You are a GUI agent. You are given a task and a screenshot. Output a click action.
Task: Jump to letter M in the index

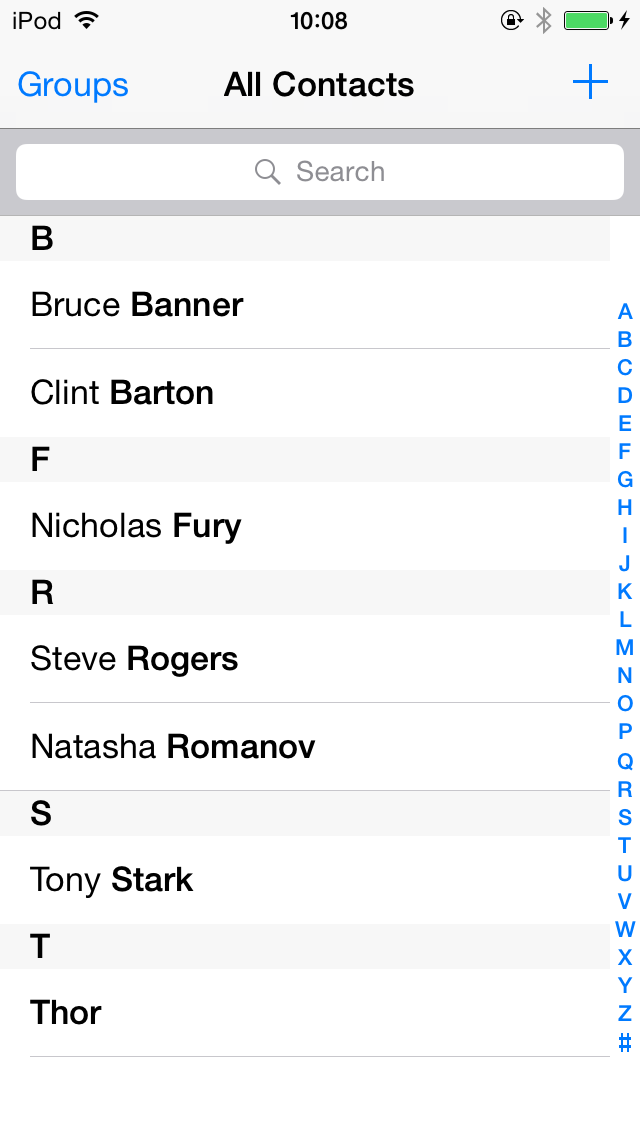click(625, 647)
